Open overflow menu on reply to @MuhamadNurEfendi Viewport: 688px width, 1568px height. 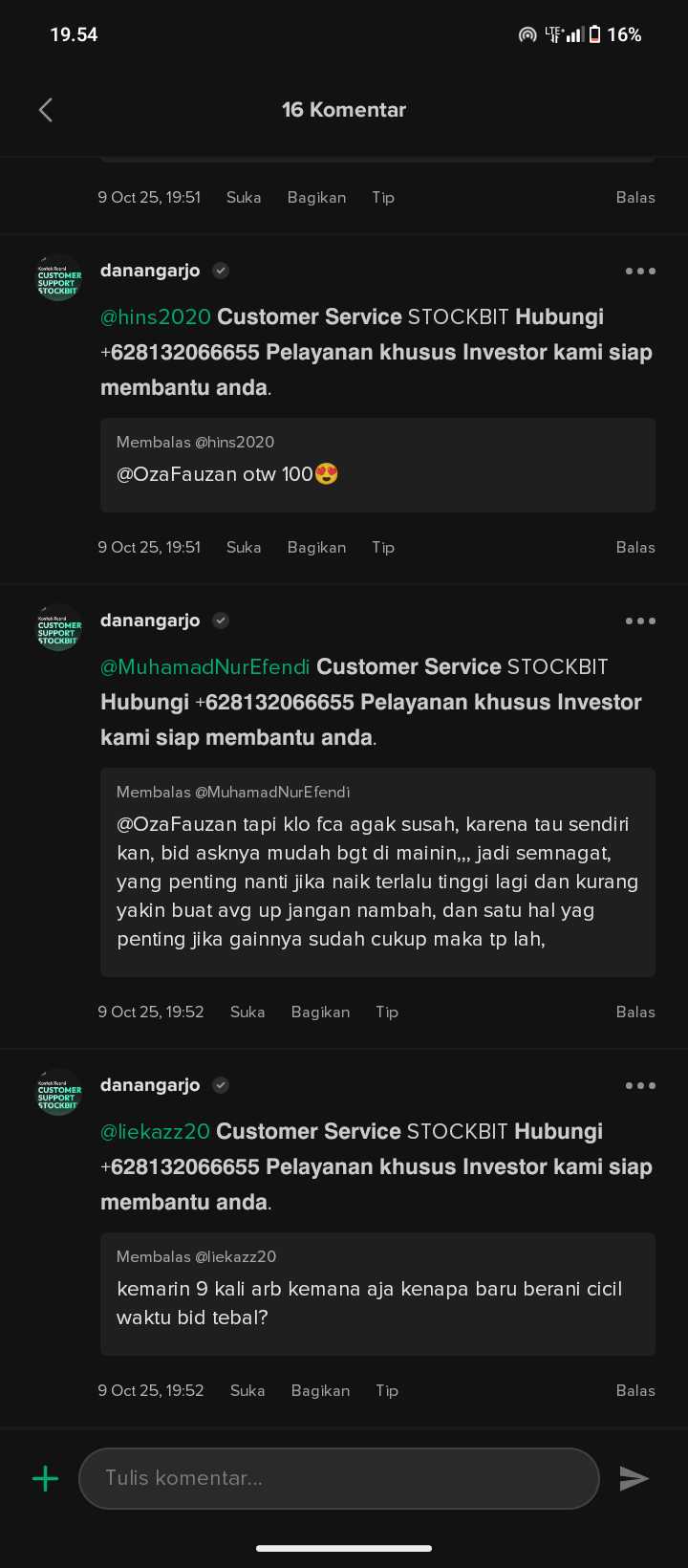[x=639, y=621]
